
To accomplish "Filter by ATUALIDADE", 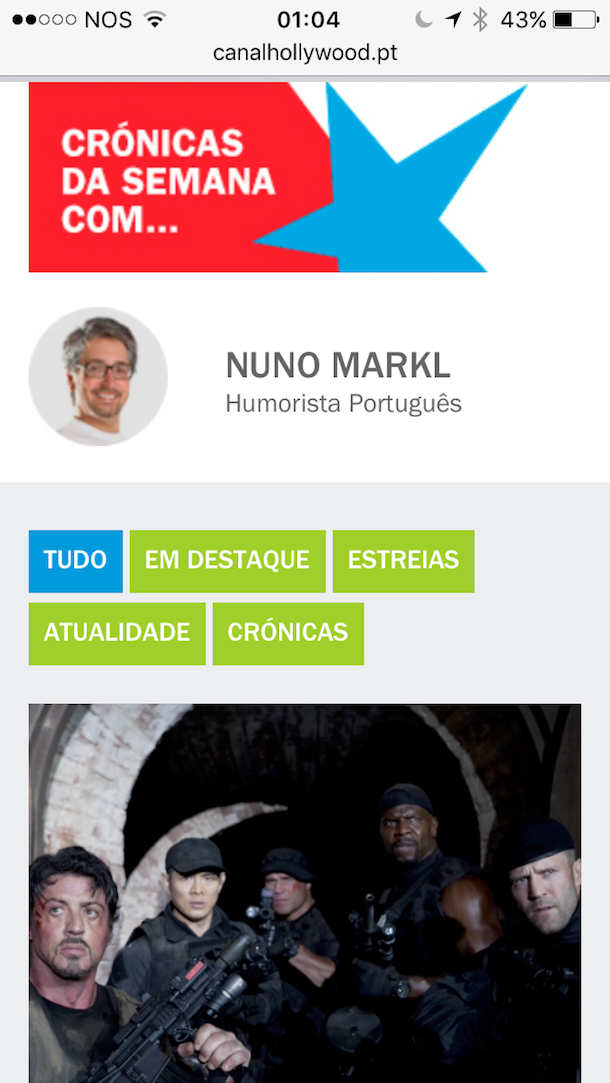I will coord(116,633).
